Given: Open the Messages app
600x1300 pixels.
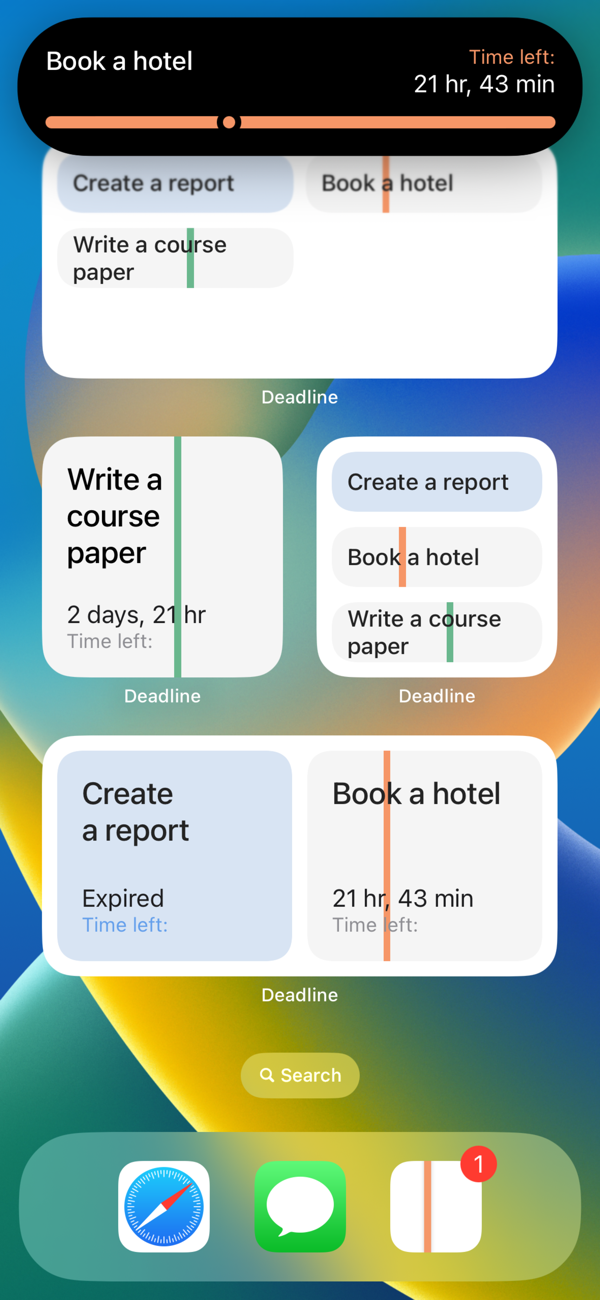Looking at the screenshot, I should (x=300, y=1206).
